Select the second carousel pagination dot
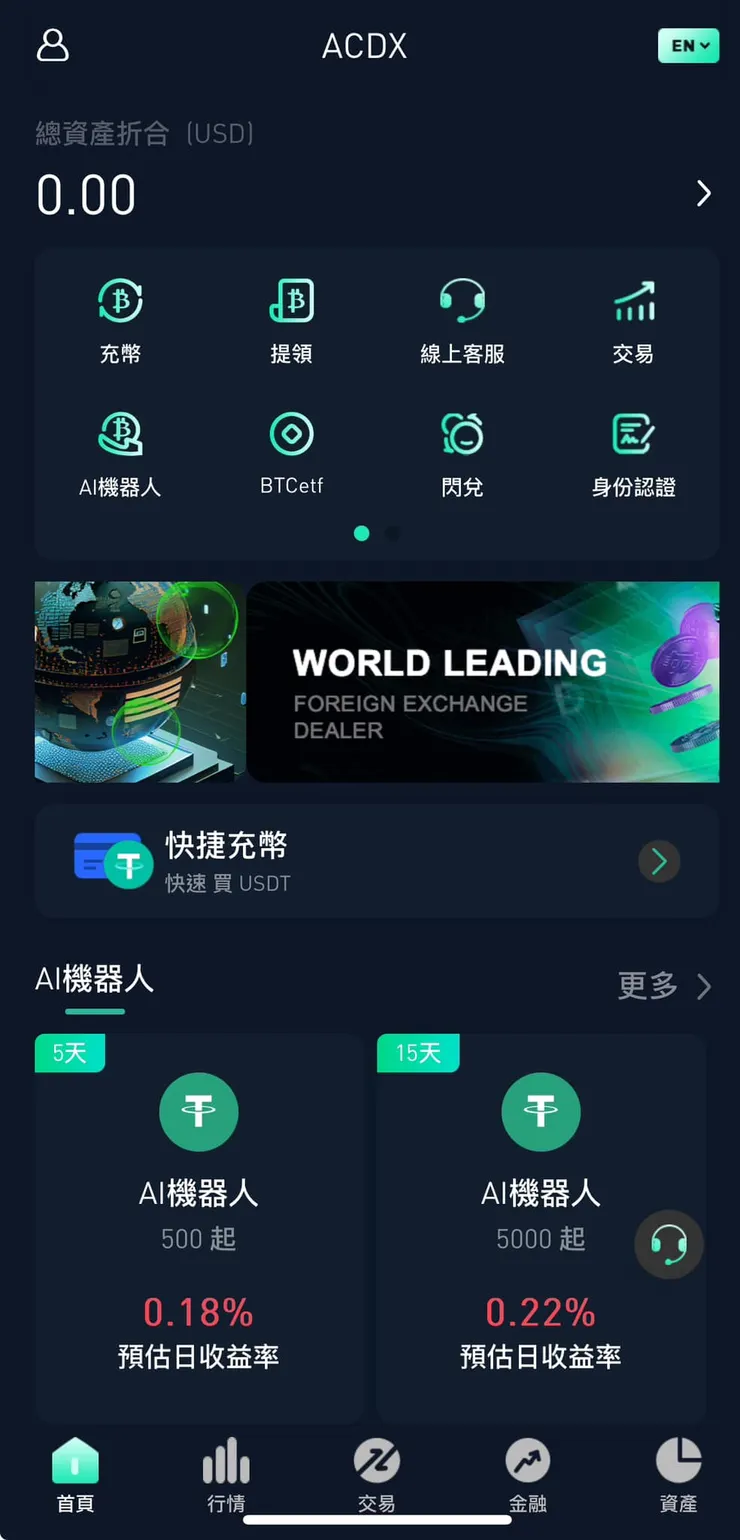This screenshot has height=1540, width=740. tap(392, 533)
